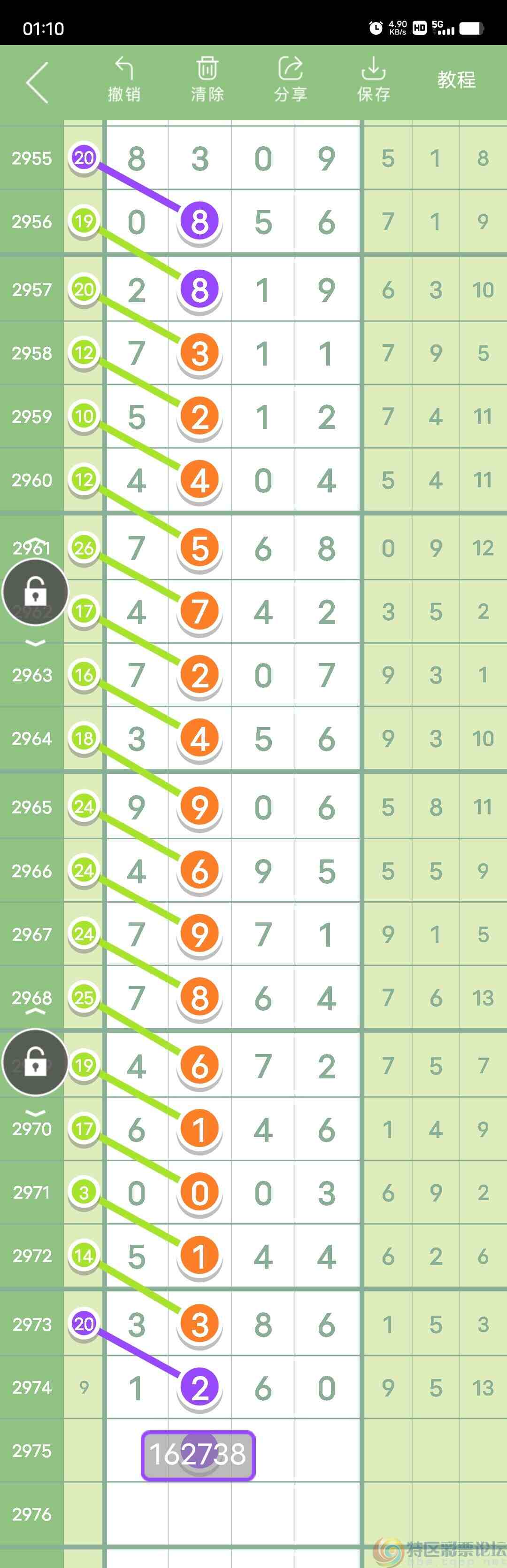Viewport: 507px width, 1568px height.
Task: Clear all marks with 清除
Action: [x=207, y=80]
